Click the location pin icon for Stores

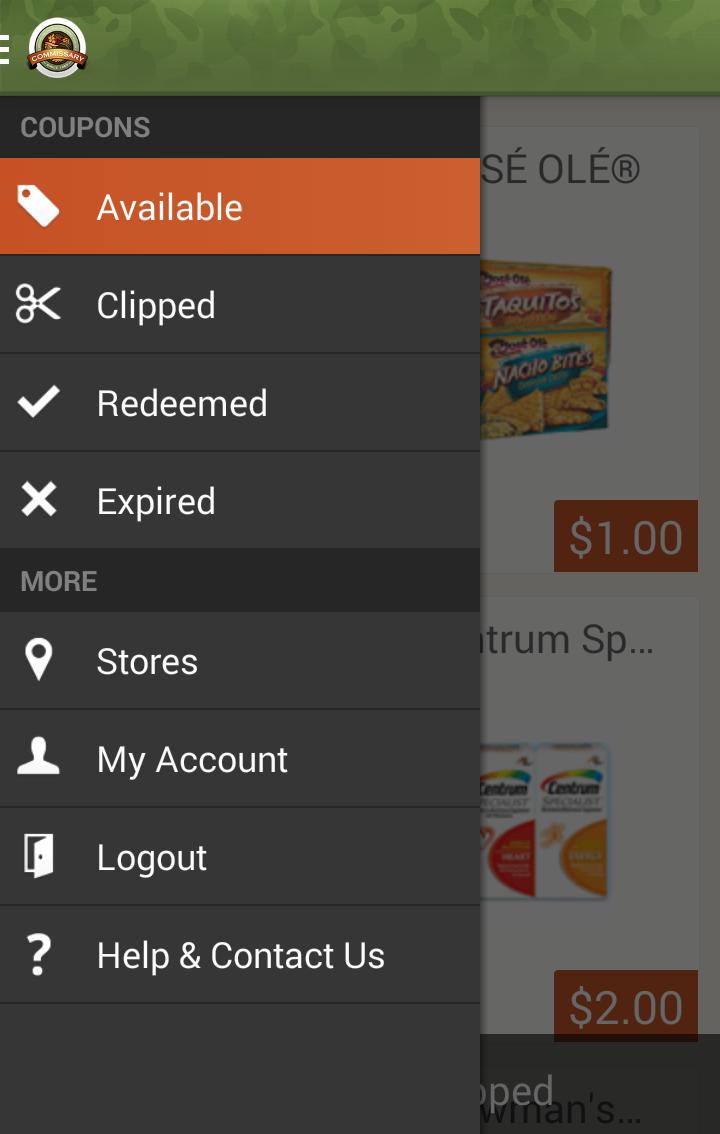pyautogui.click(x=38, y=660)
